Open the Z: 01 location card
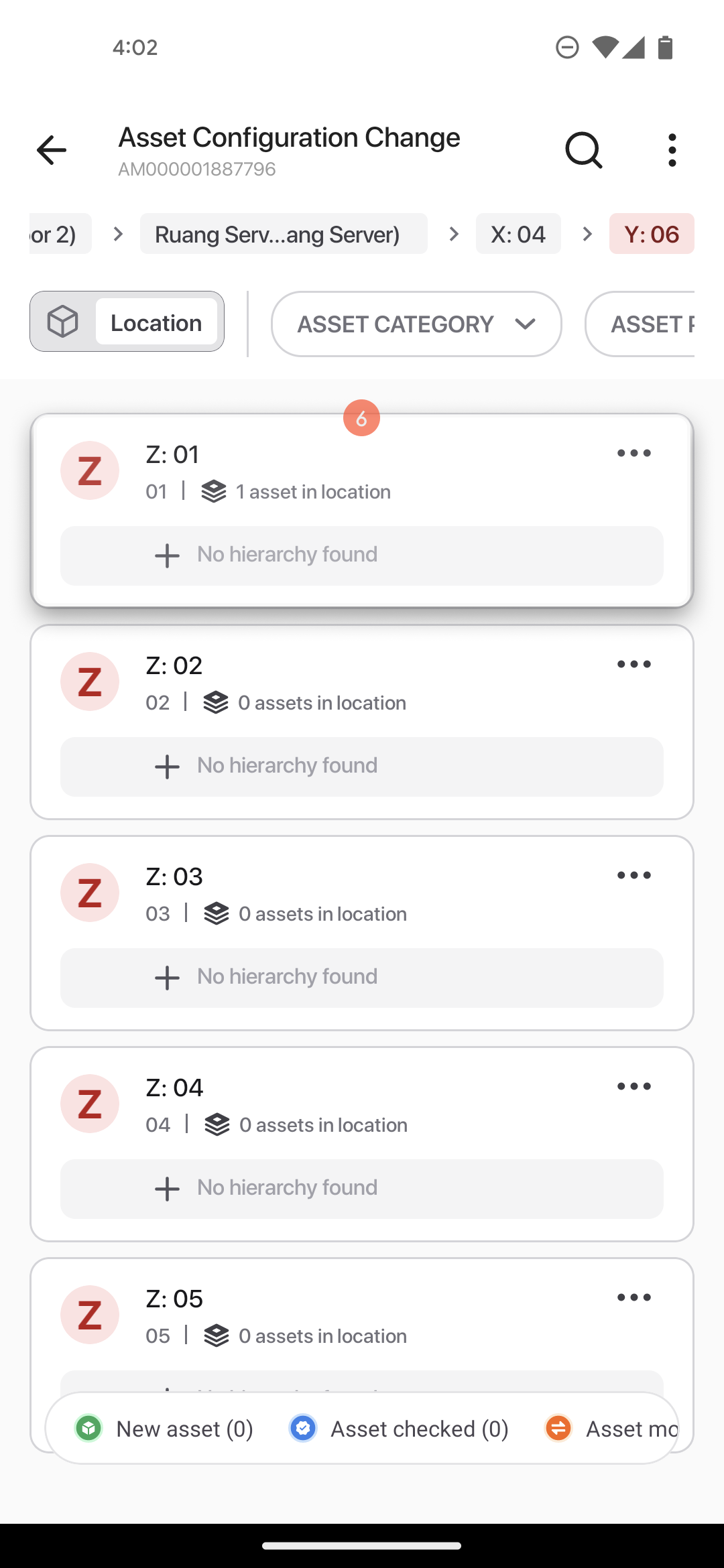Image resolution: width=724 pixels, height=1568 pixels. [x=362, y=511]
